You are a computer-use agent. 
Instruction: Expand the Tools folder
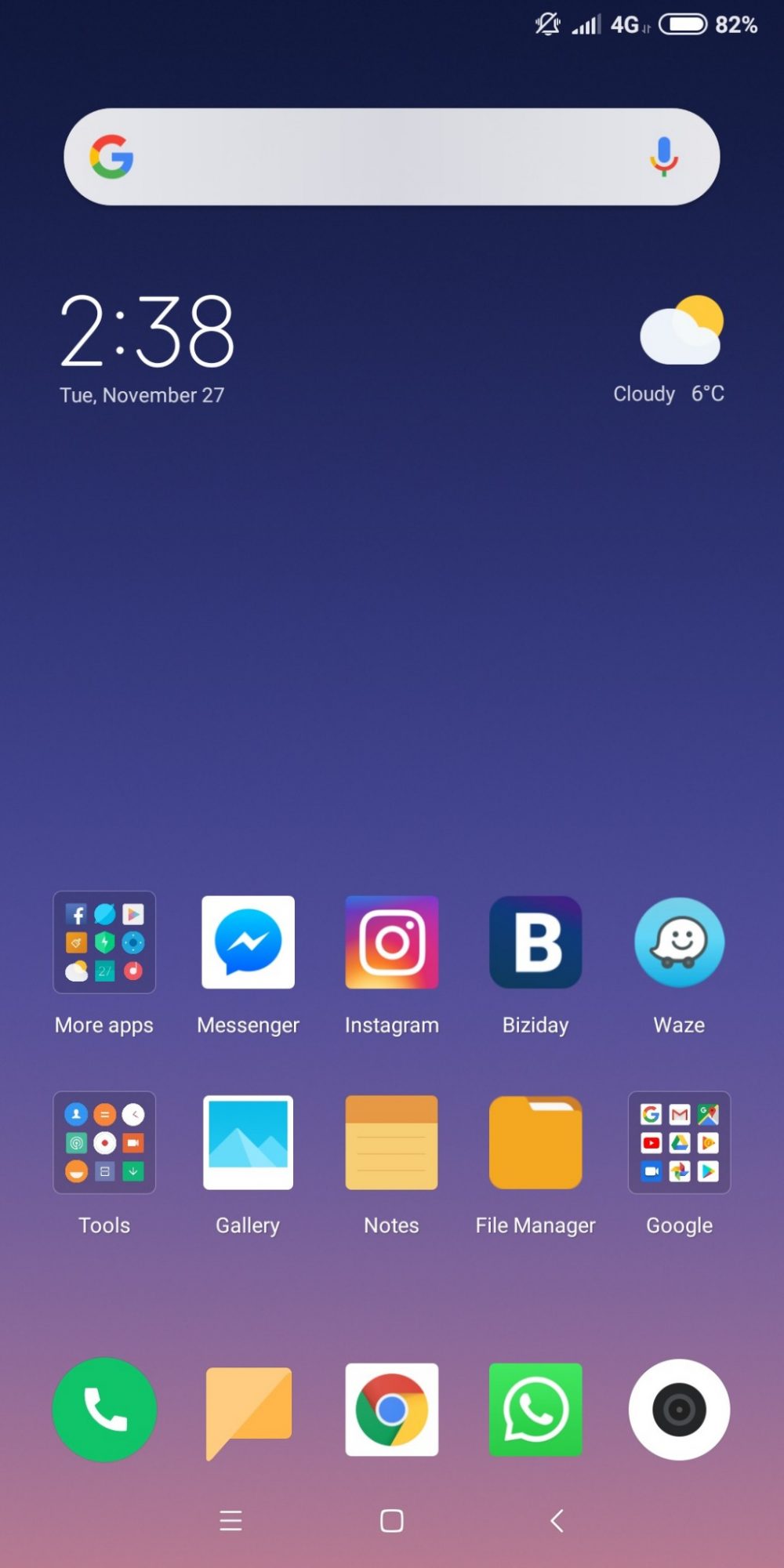pyautogui.click(x=104, y=1142)
